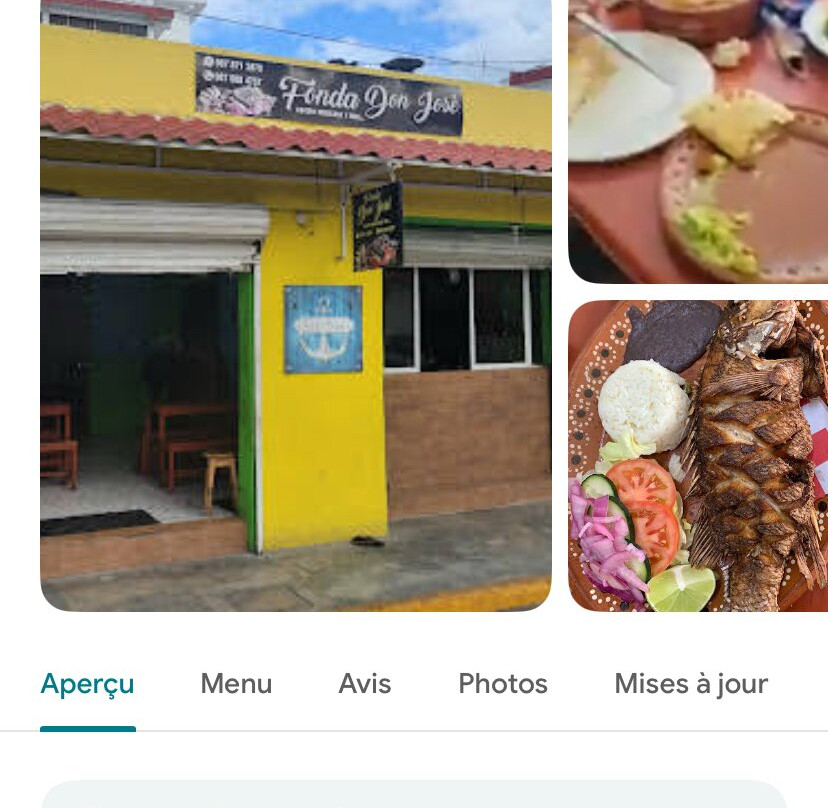
Task: Switch to the Menu tab
Action: point(236,684)
